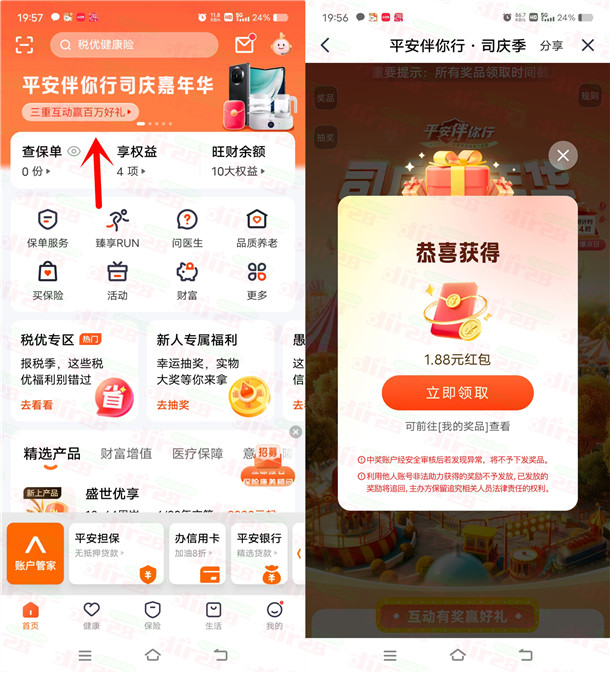
Task: Dismiss the 恭喜获得 reward popup
Action: (x=563, y=155)
